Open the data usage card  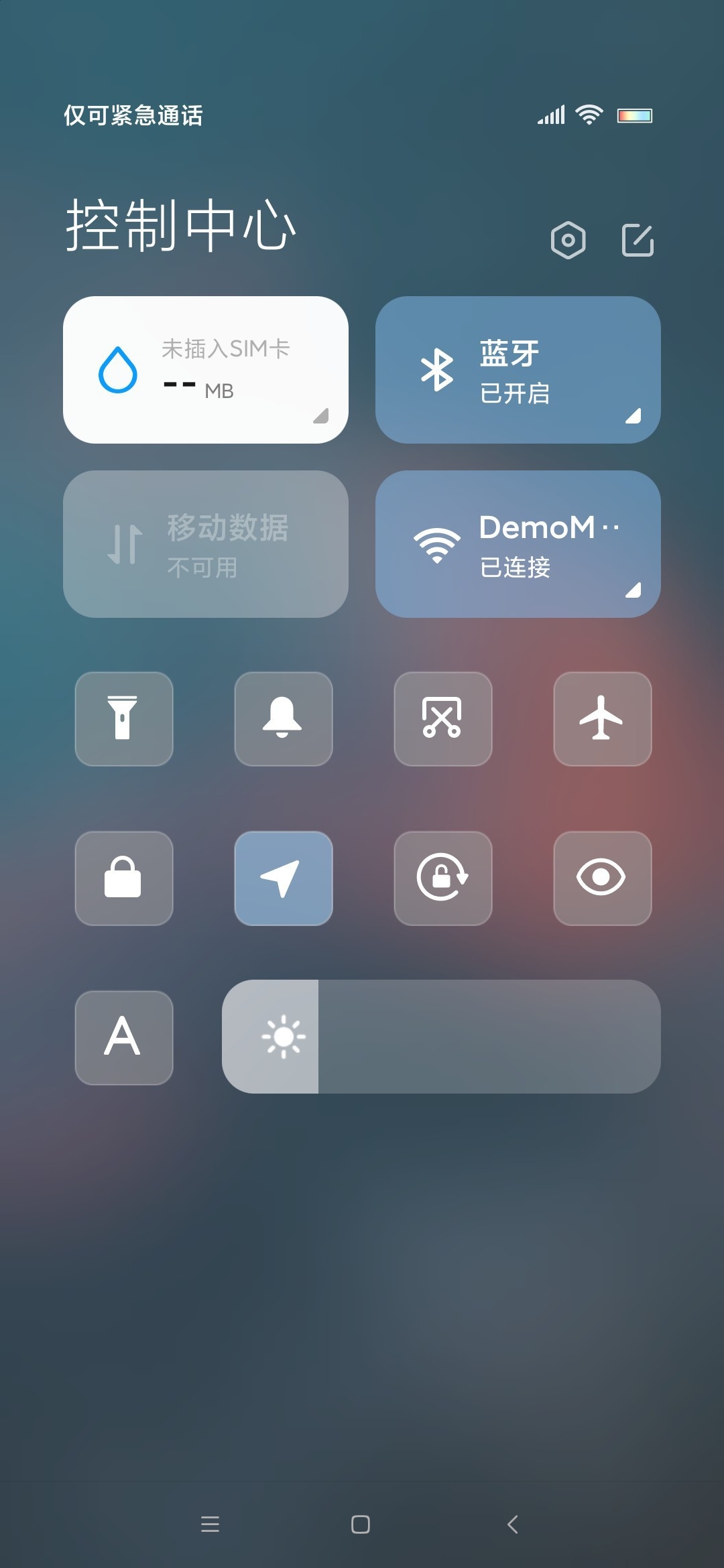(206, 370)
